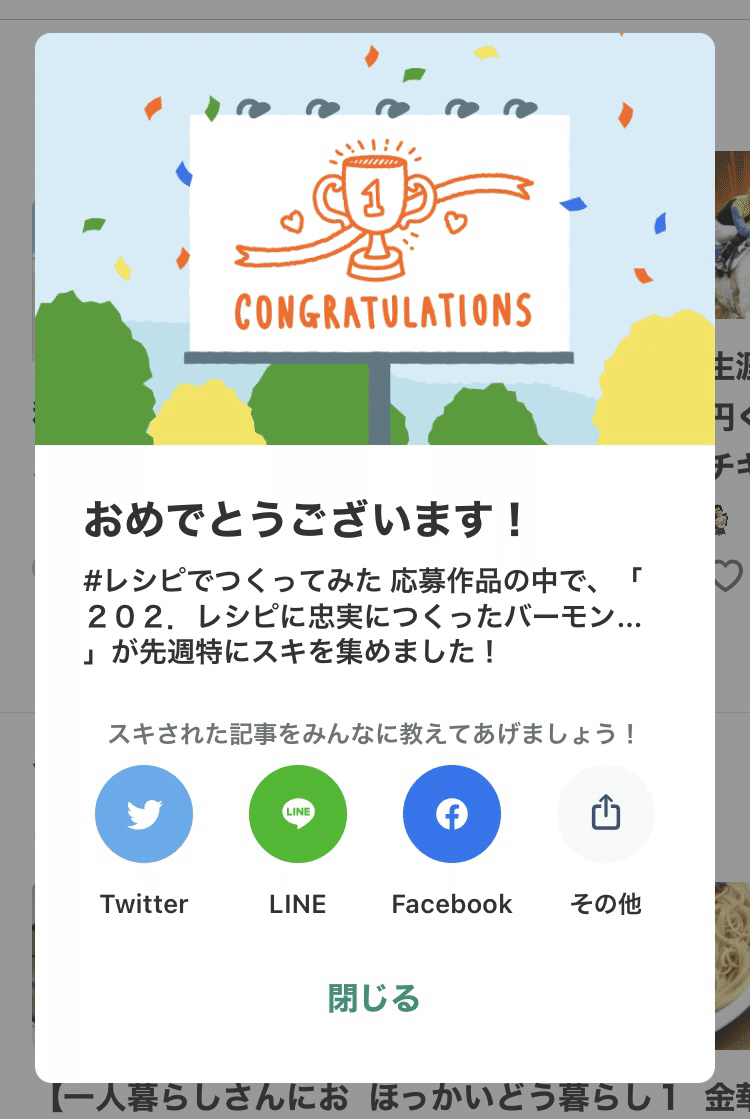This screenshot has height=1119, width=750.
Task: Share the article via LINE
Action: [x=298, y=814]
